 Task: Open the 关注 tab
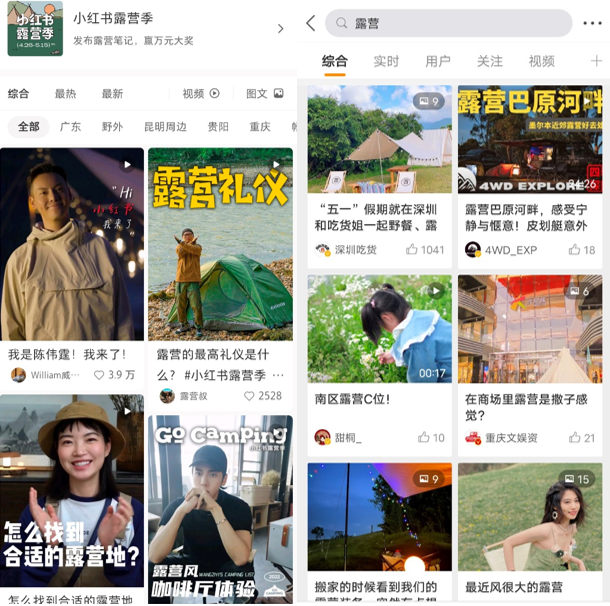(490, 62)
